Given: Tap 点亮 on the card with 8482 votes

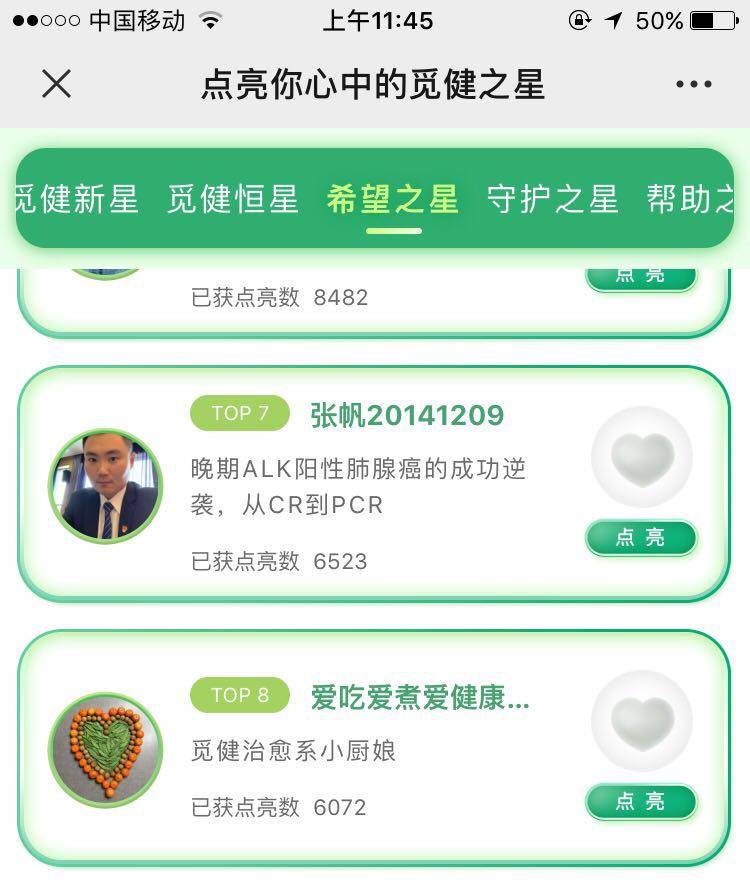Looking at the screenshot, I should (641, 277).
